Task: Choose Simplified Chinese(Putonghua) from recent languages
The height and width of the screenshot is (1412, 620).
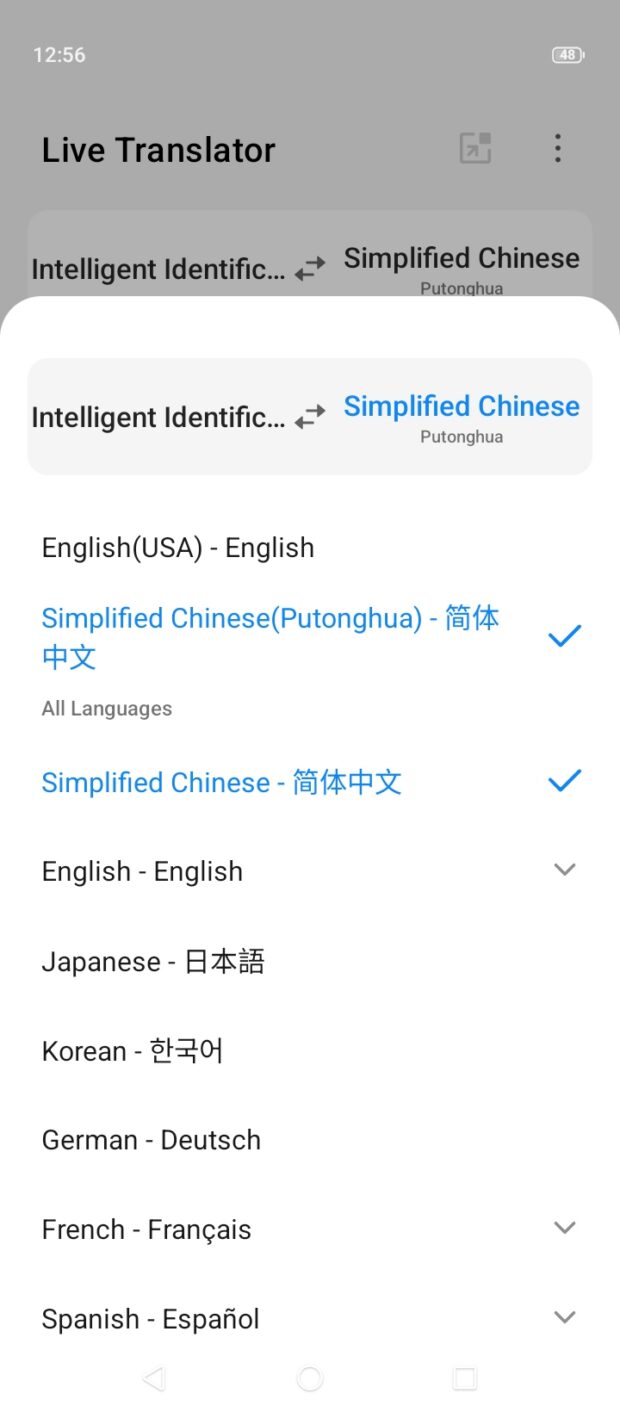Action: (270, 637)
